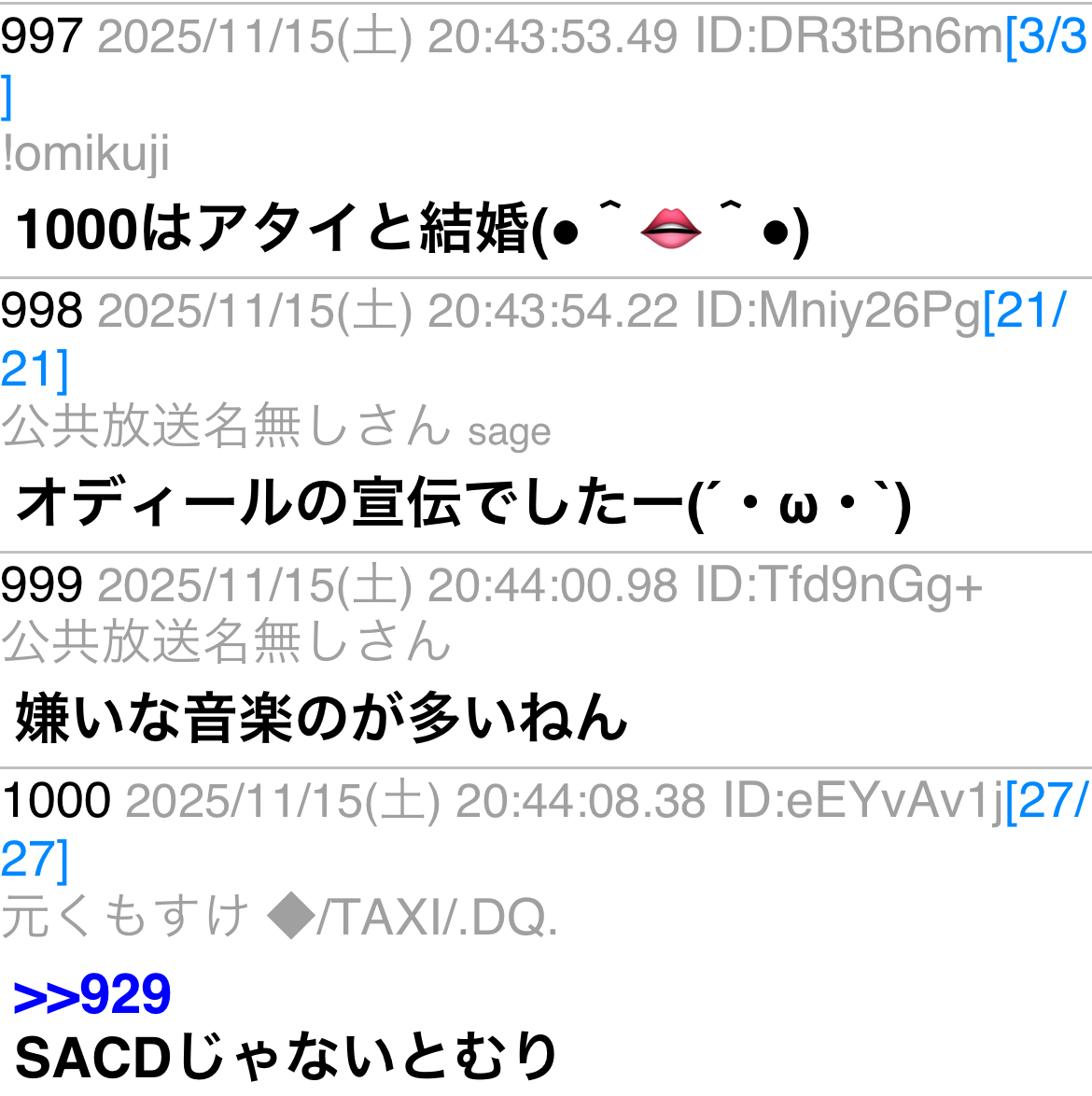1092x1096 pixels.
Task: Follow the >>929 reply anchor link
Action: coord(91,993)
